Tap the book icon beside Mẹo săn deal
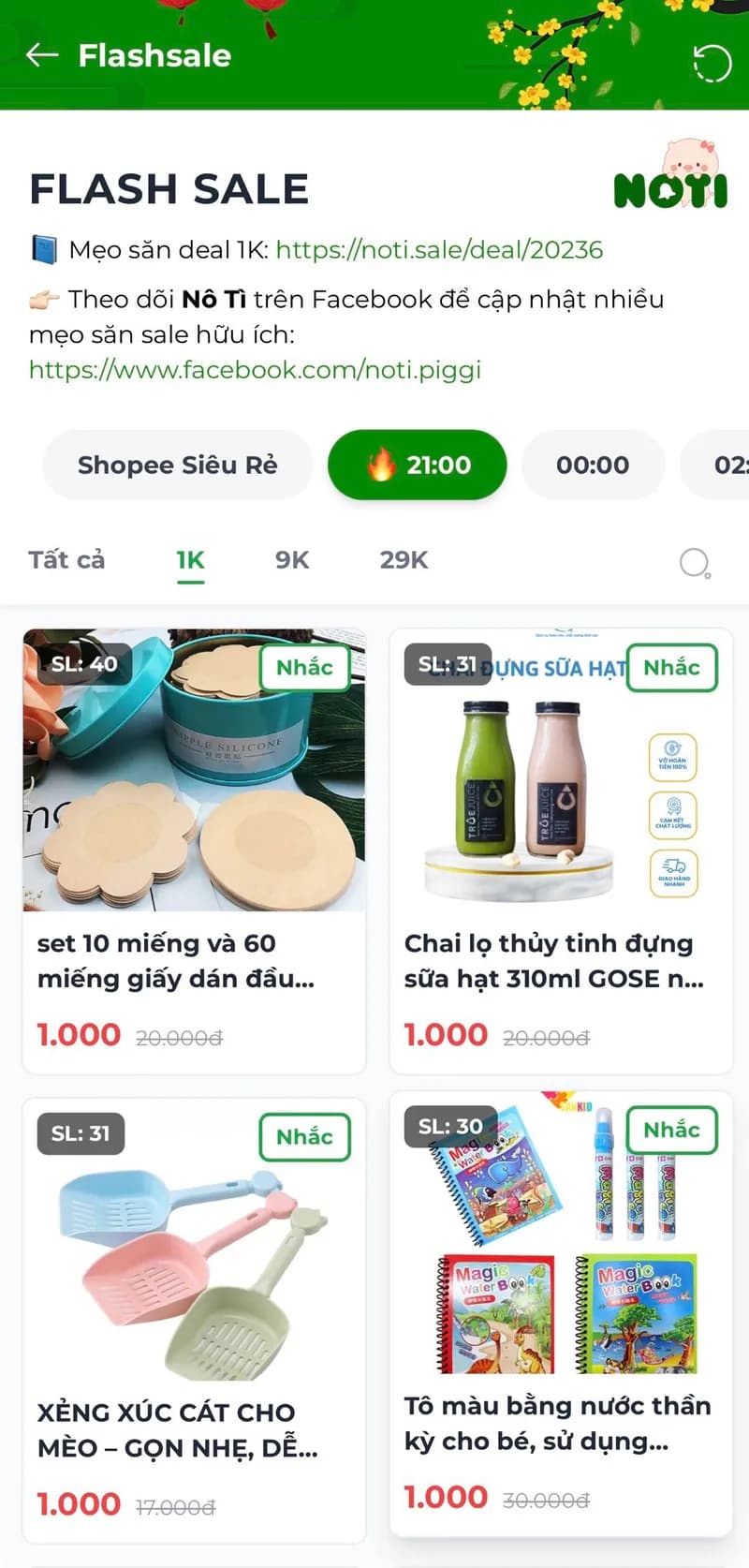749x1568 pixels. 42,250
